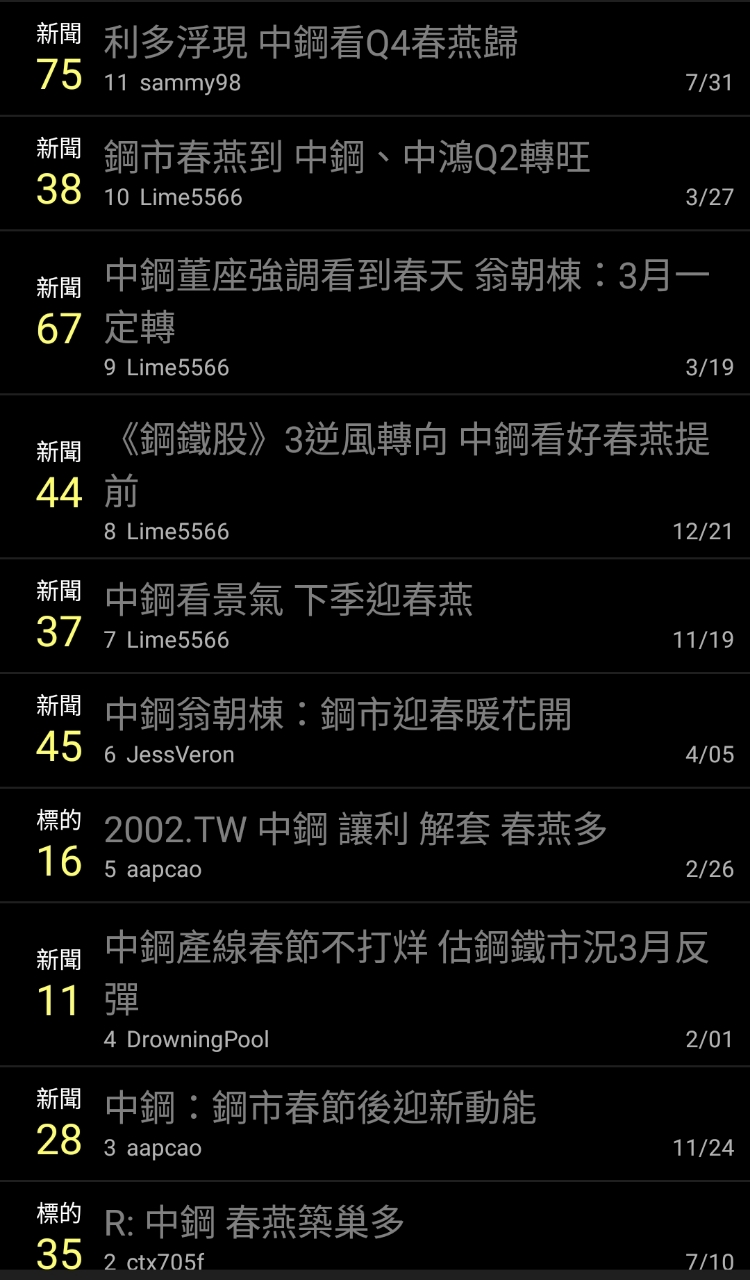The width and height of the screenshot is (750, 1280).
Task: Open the post 利多浮現 中鋼看Q4春燕歸
Action: coord(375,58)
